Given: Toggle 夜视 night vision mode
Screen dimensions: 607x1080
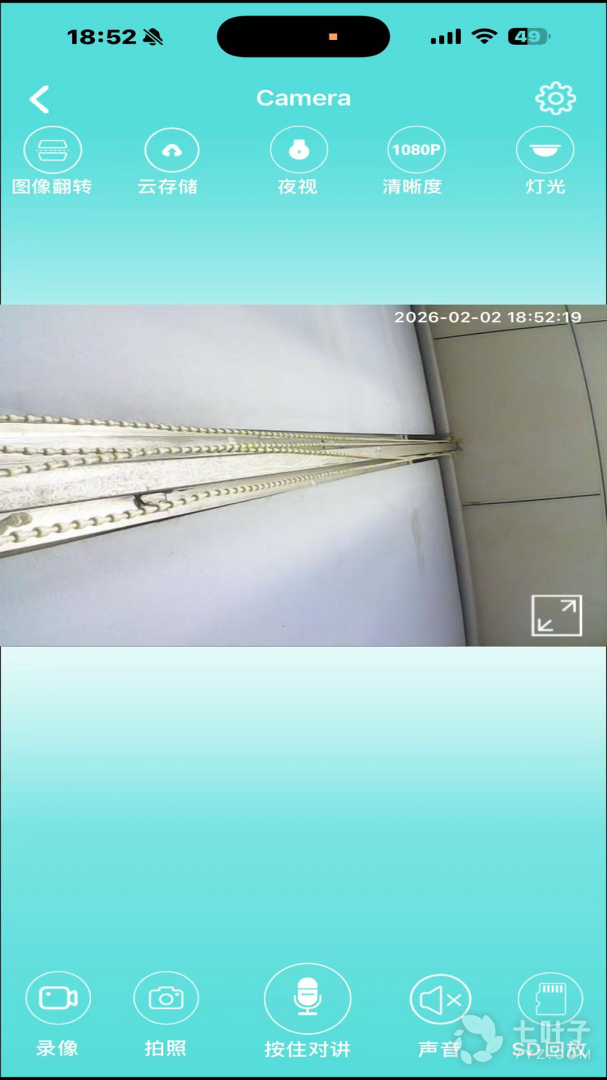Looking at the screenshot, I should click(298, 151).
